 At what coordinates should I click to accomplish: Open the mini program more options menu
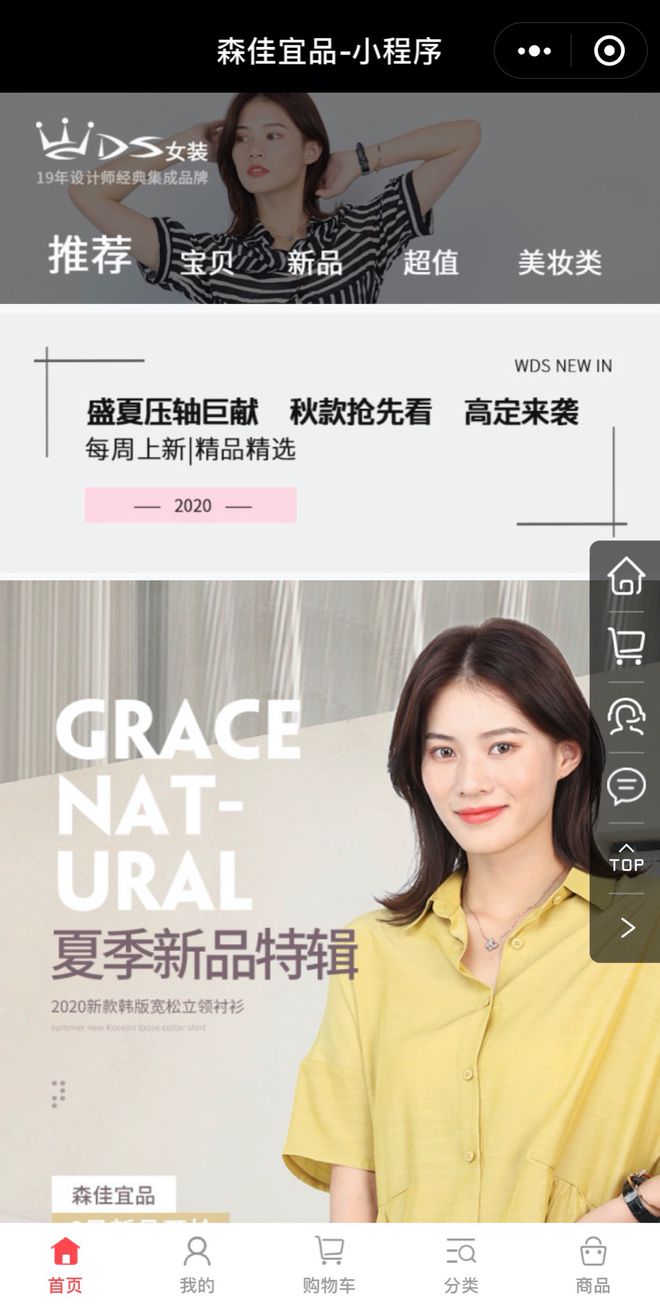pyautogui.click(x=534, y=51)
